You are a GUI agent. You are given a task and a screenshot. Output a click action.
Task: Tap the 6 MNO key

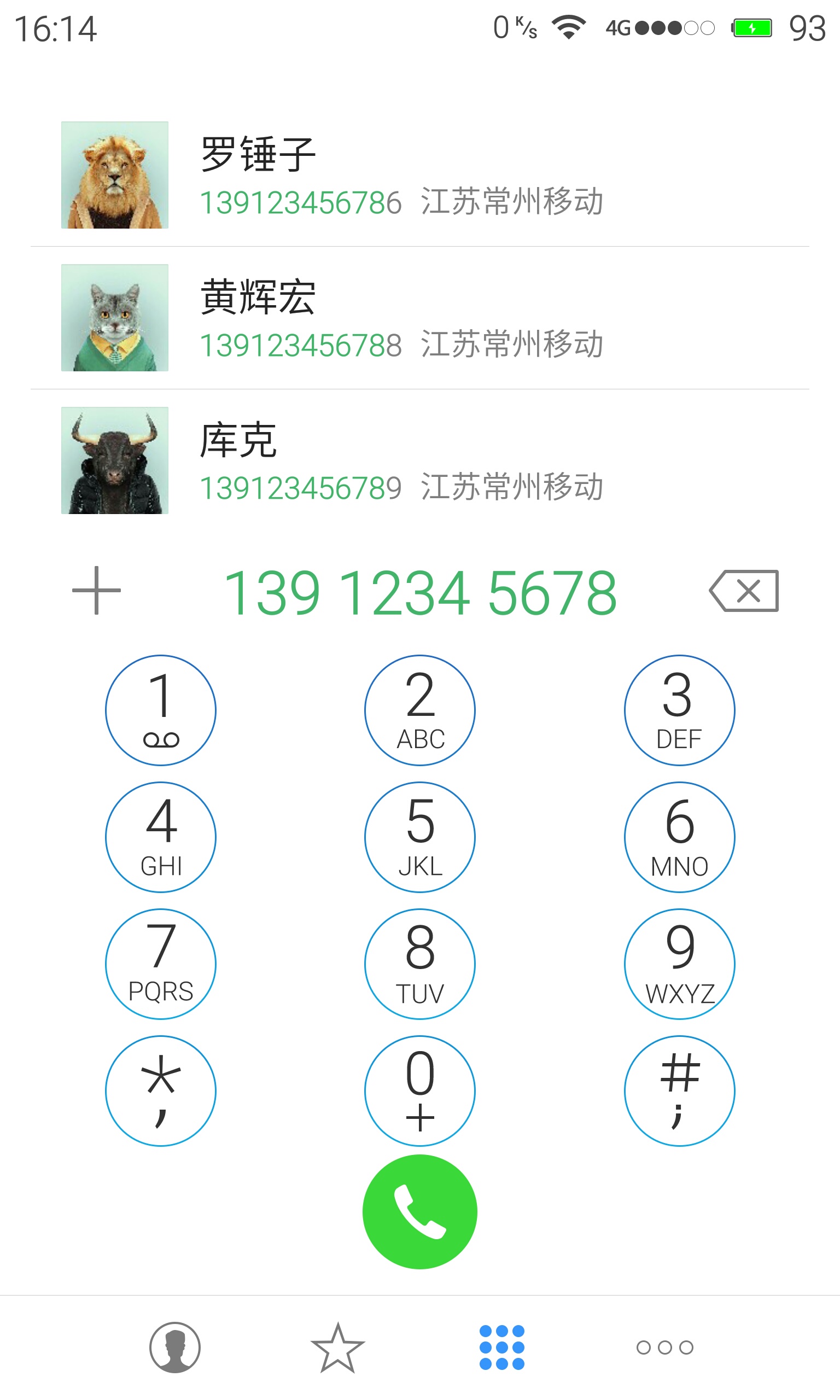click(x=679, y=837)
